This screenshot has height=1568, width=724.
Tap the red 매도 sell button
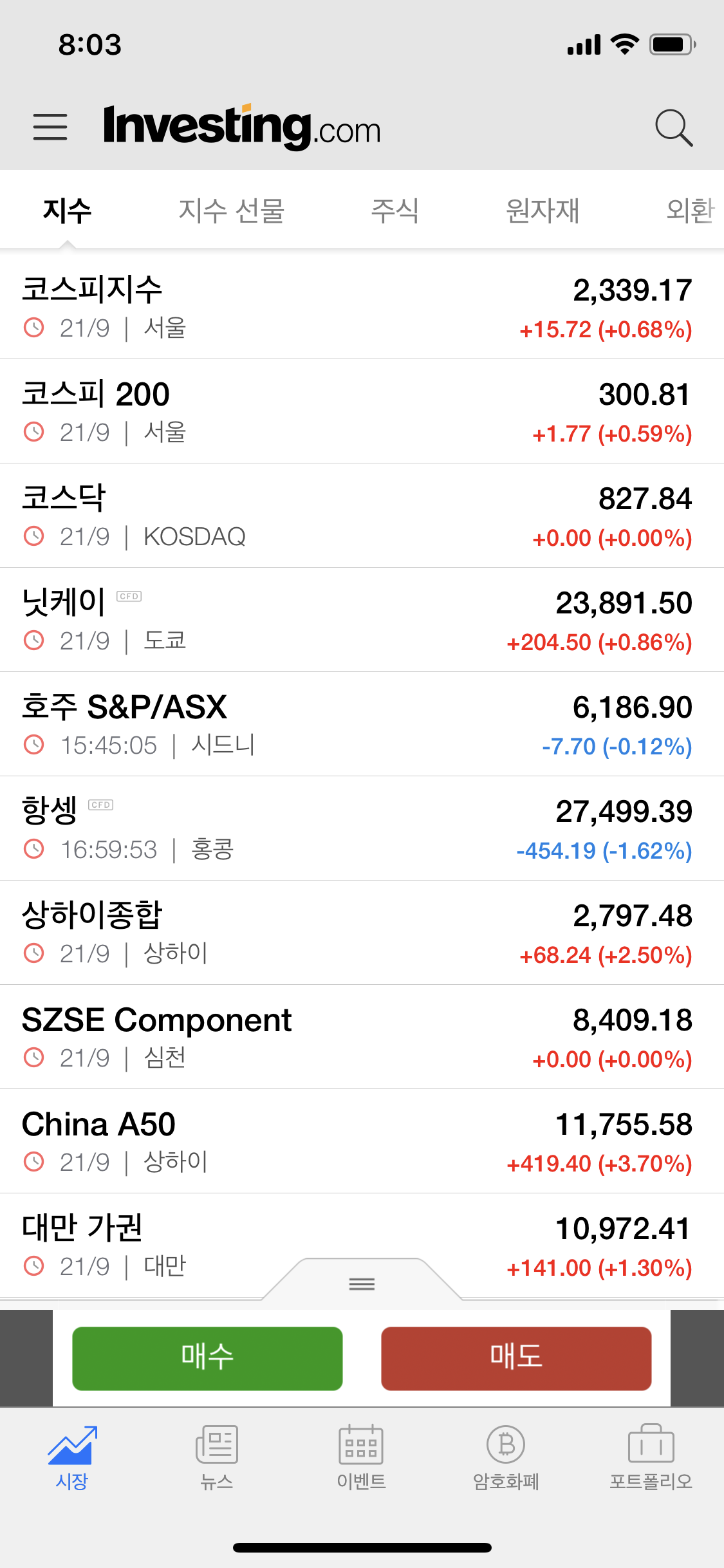tap(516, 1358)
